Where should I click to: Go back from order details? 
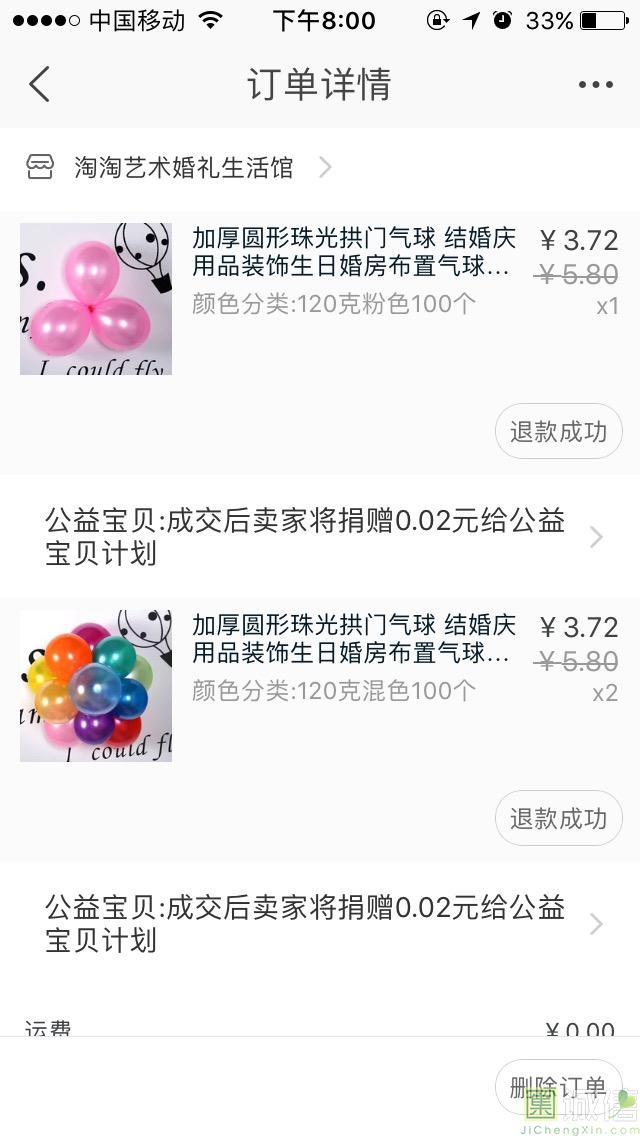click(x=40, y=85)
